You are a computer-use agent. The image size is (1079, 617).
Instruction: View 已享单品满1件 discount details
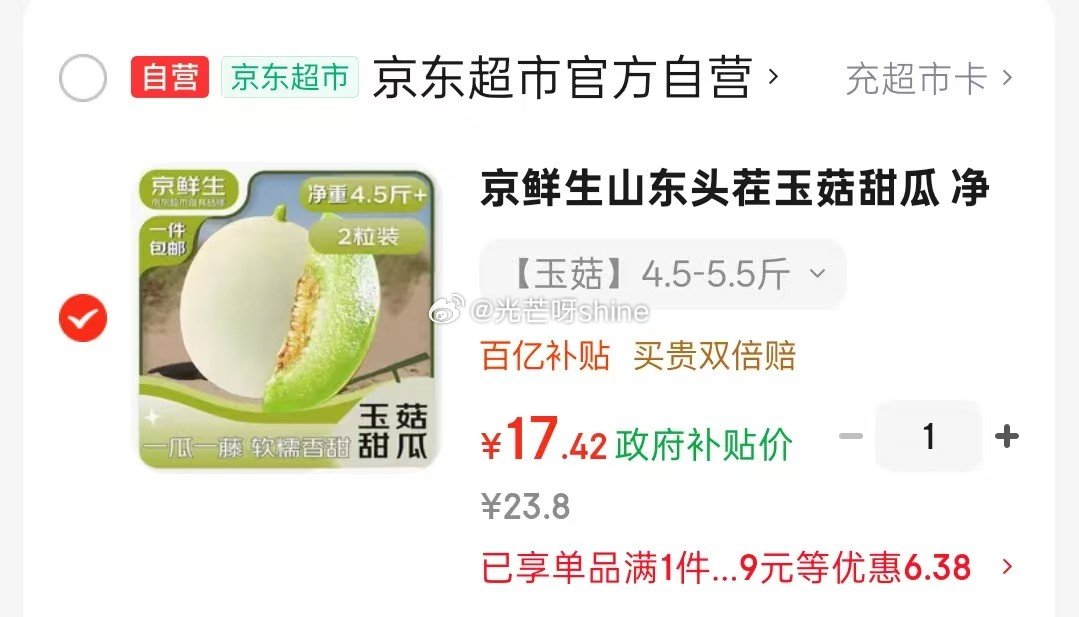pyautogui.click(x=747, y=568)
